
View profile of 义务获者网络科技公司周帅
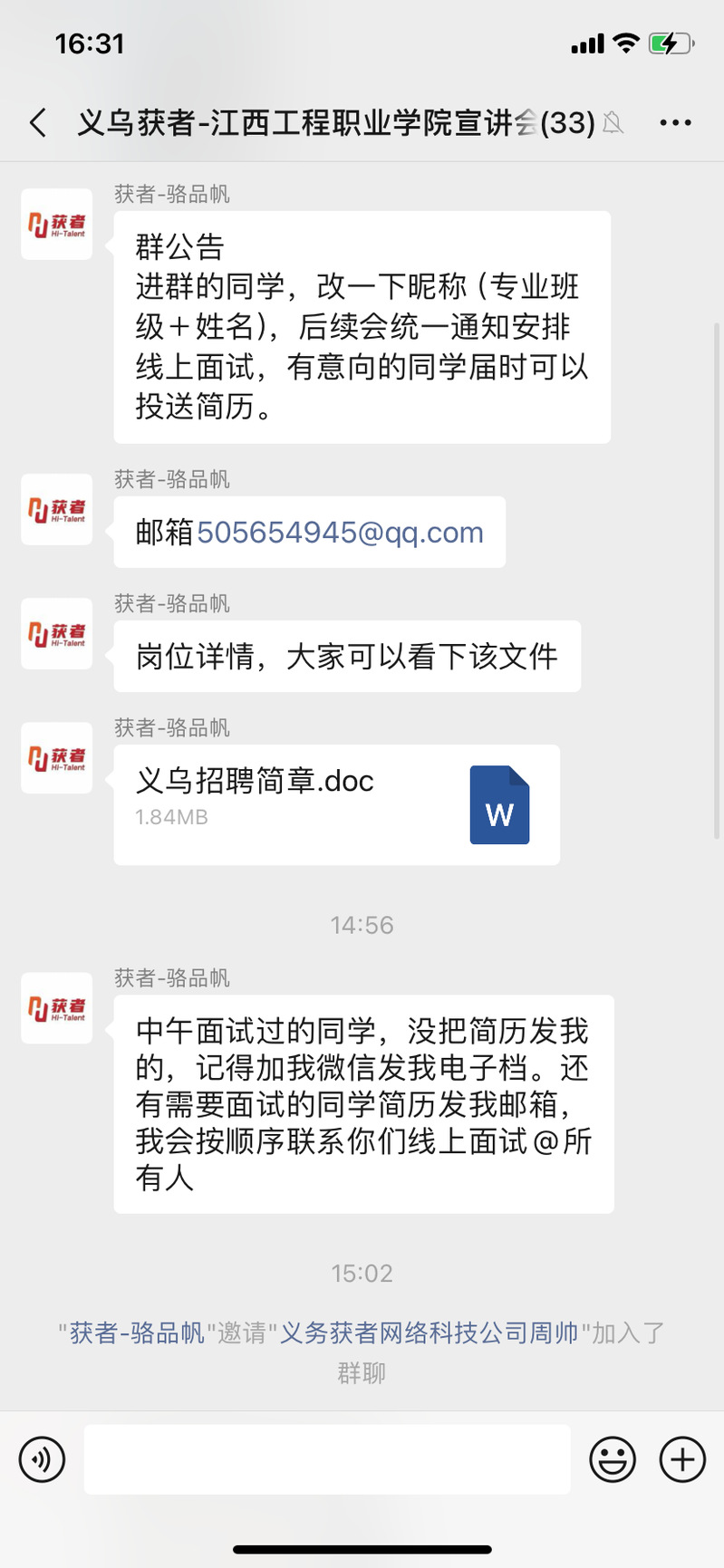click(x=429, y=1332)
